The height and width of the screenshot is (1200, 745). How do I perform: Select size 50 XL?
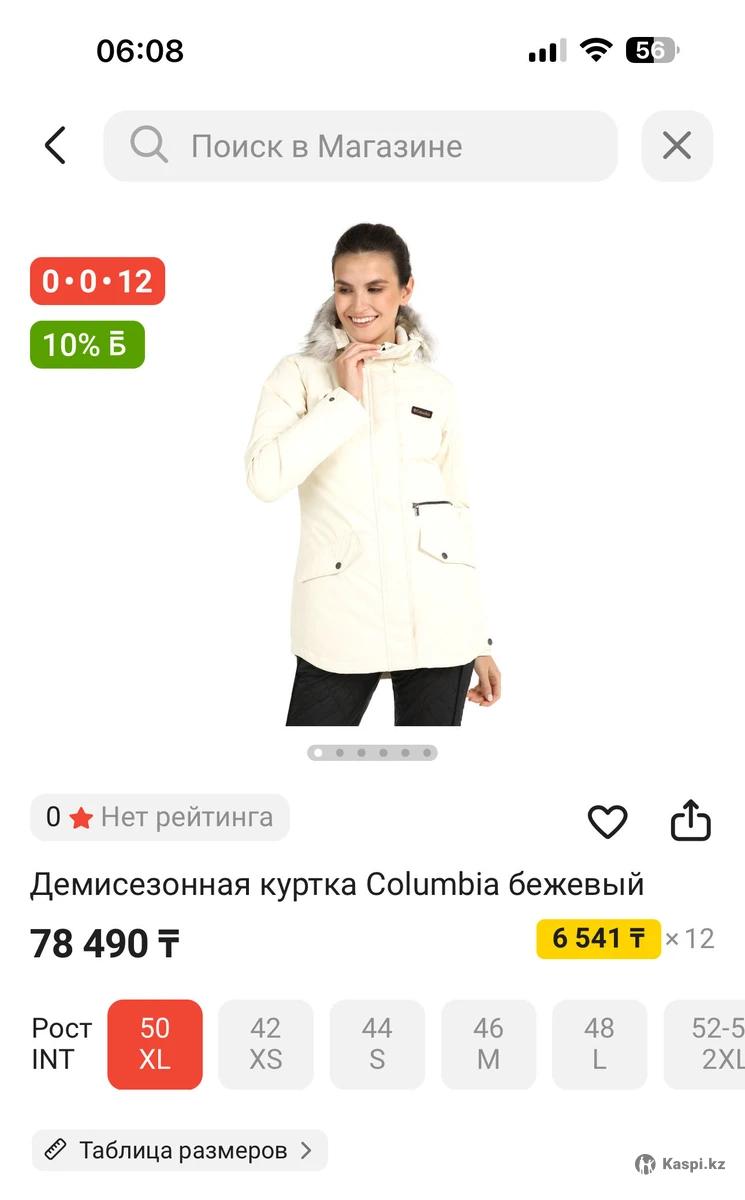155,1044
